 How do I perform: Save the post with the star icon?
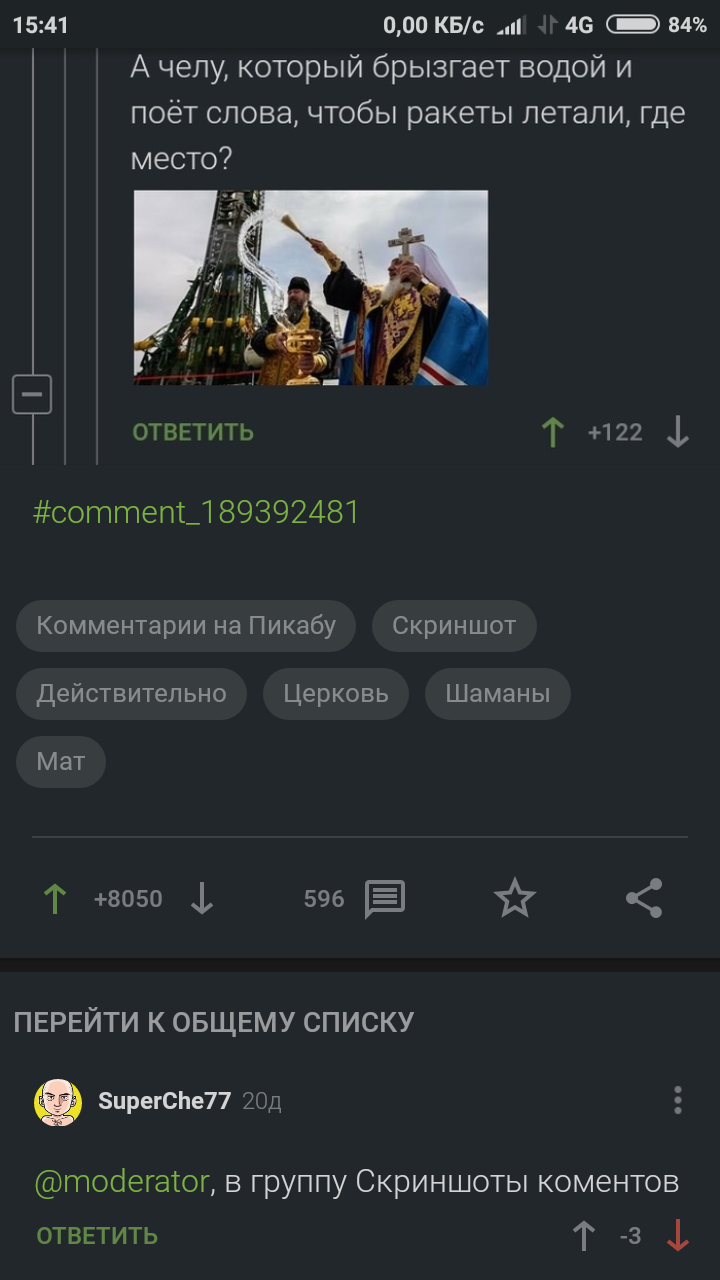515,899
